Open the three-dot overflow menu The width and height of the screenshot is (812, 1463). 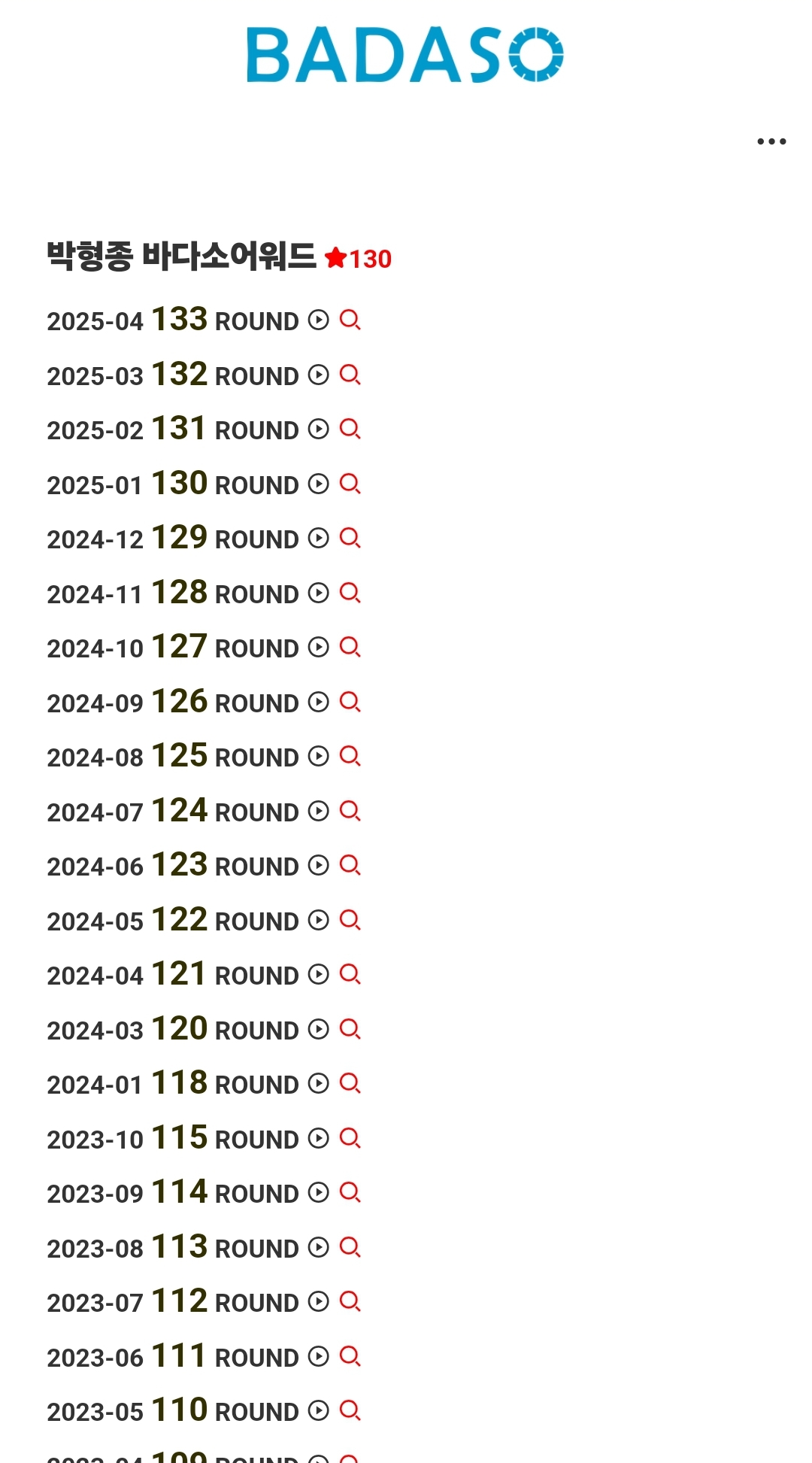coord(771,141)
